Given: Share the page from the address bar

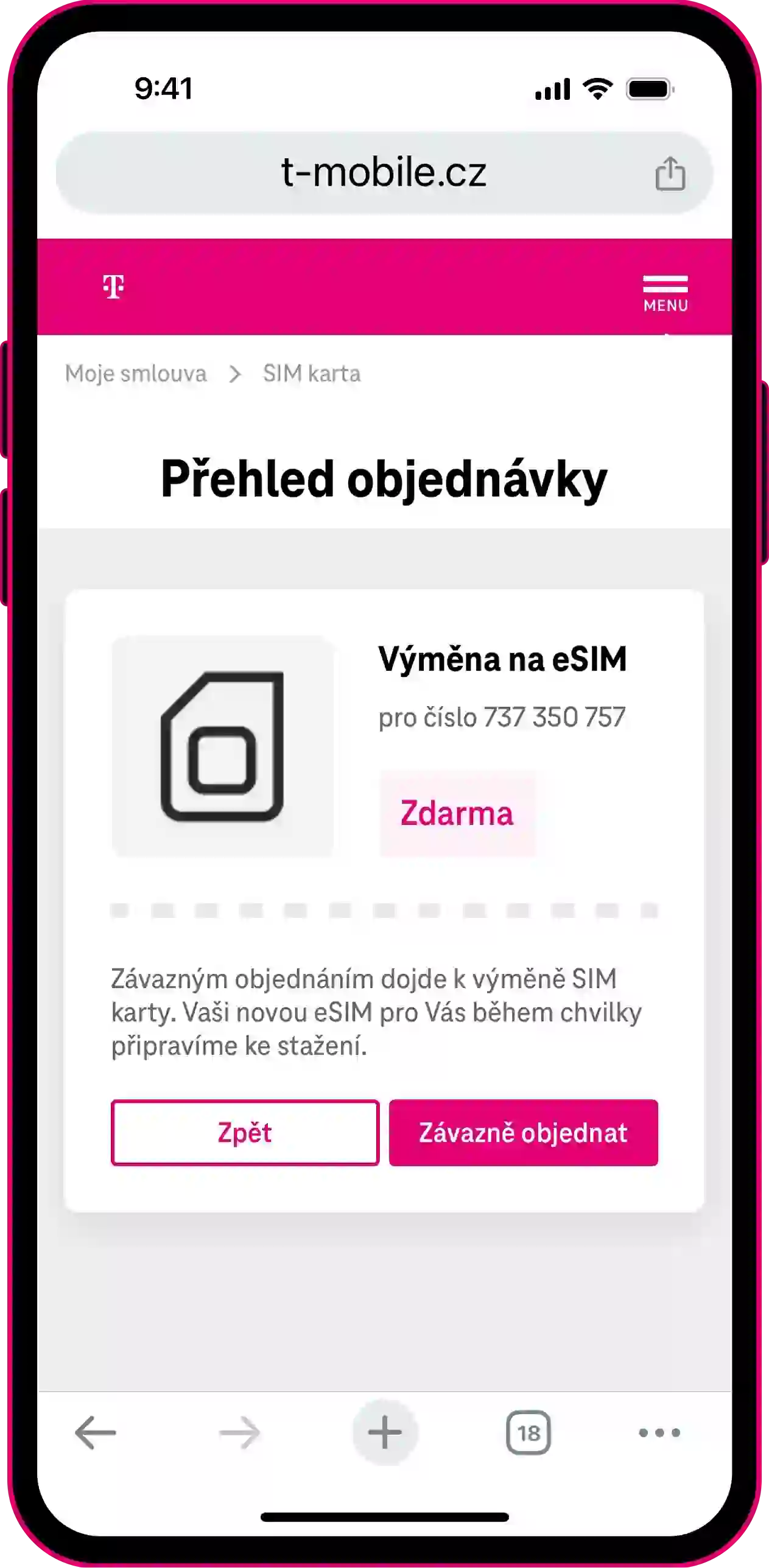Looking at the screenshot, I should (x=670, y=174).
